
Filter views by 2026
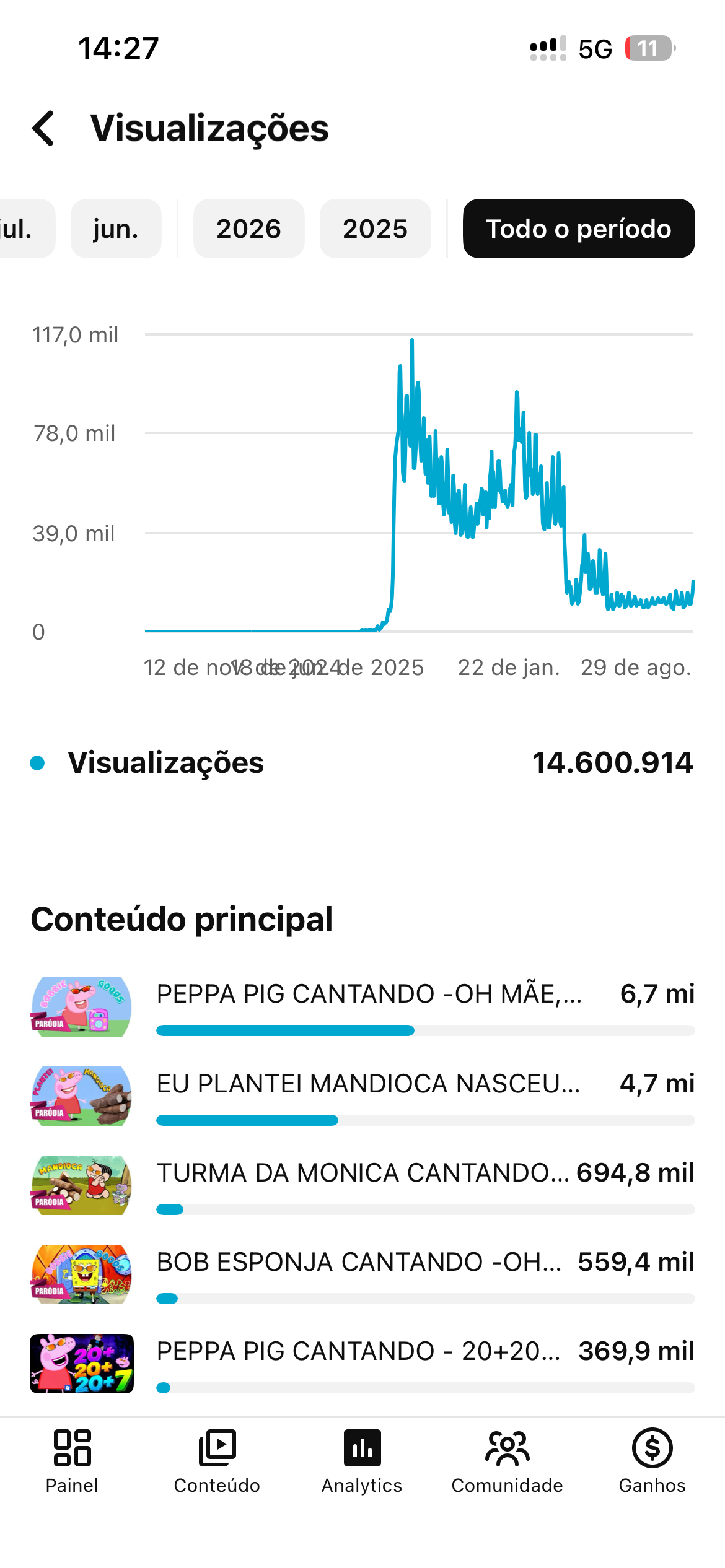point(248,229)
